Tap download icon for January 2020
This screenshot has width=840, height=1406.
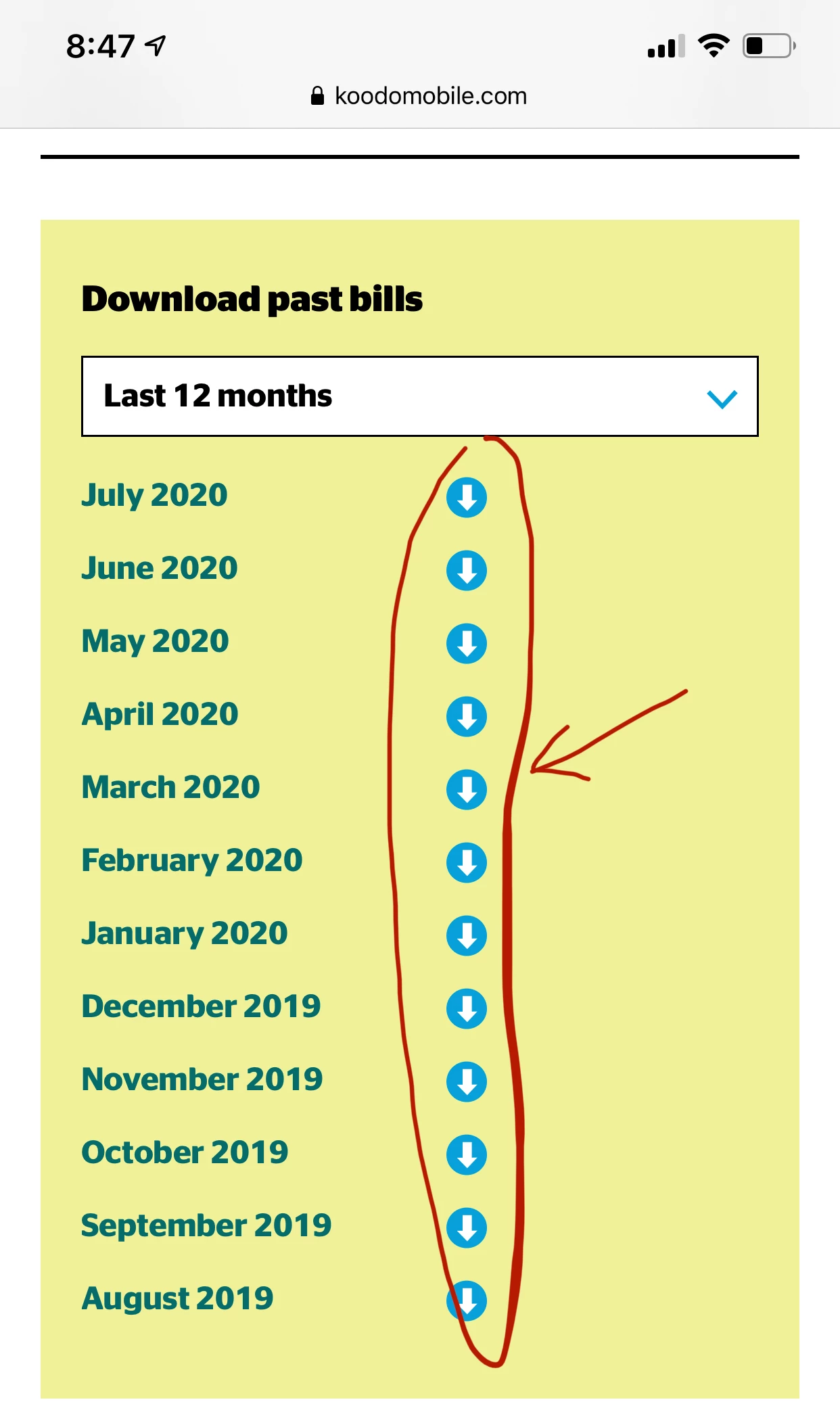click(x=467, y=936)
